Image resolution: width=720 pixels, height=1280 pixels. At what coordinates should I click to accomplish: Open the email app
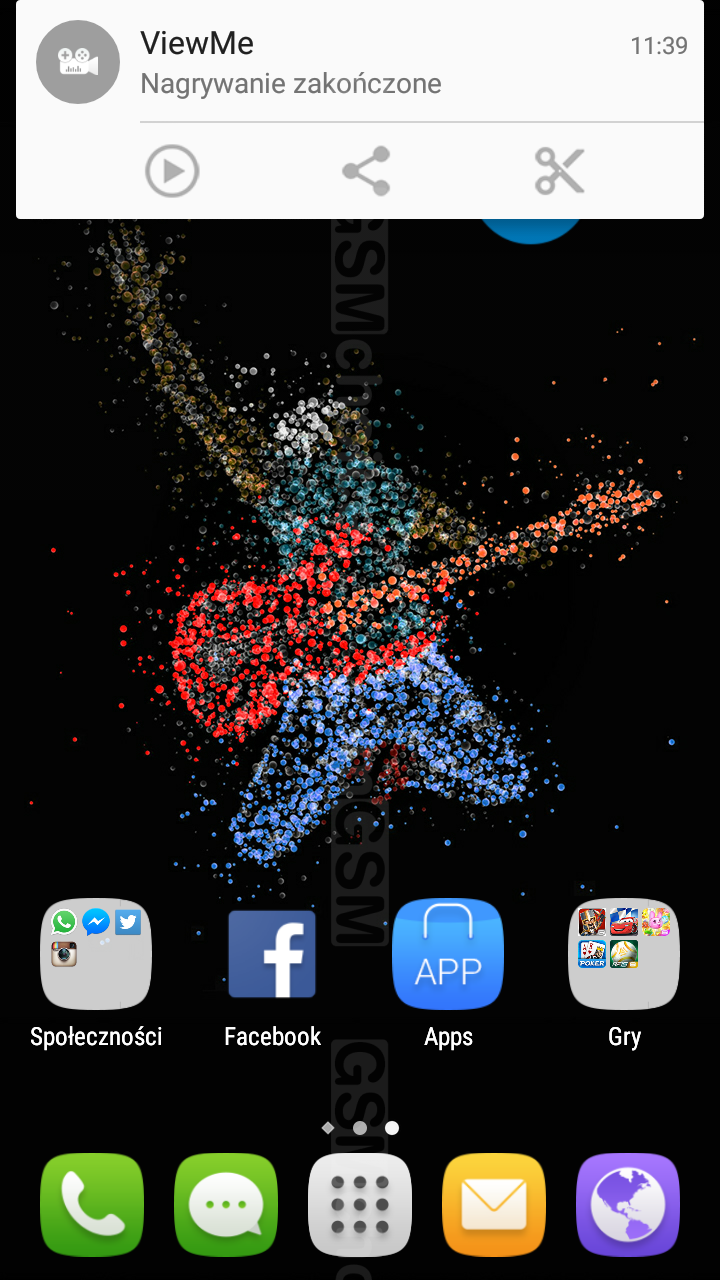click(494, 1205)
